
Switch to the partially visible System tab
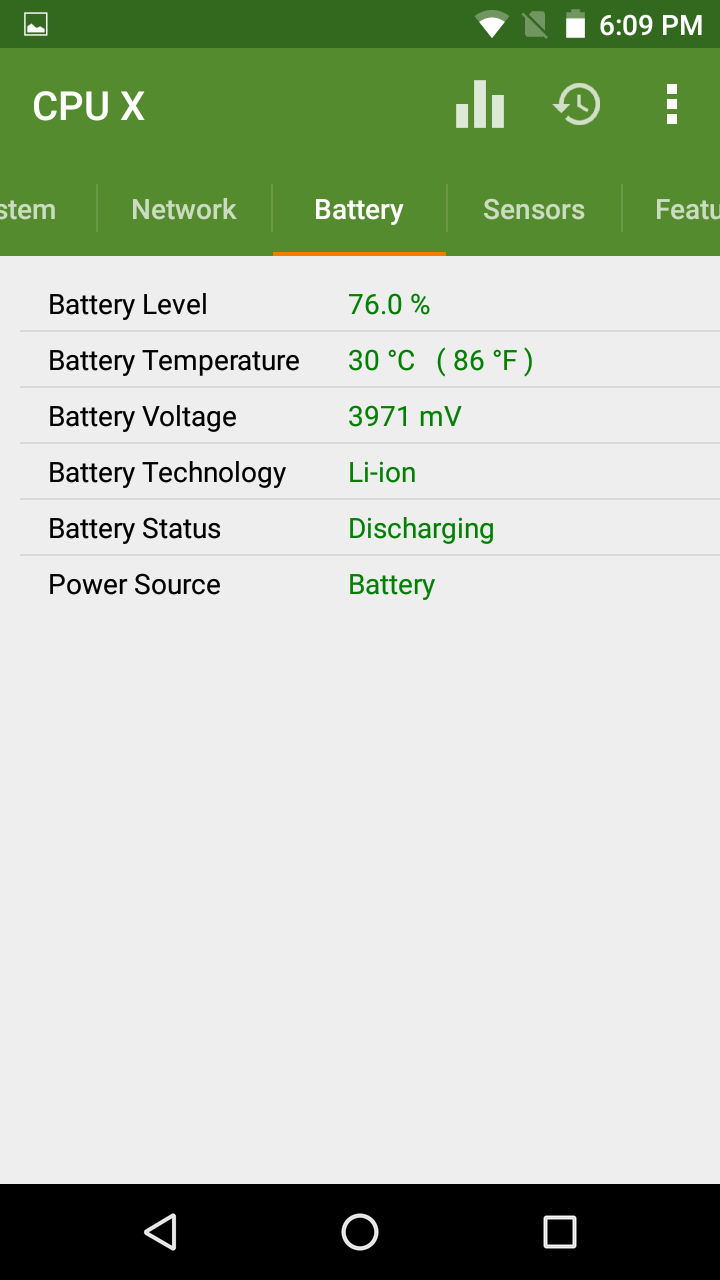click(x=30, y=210)
